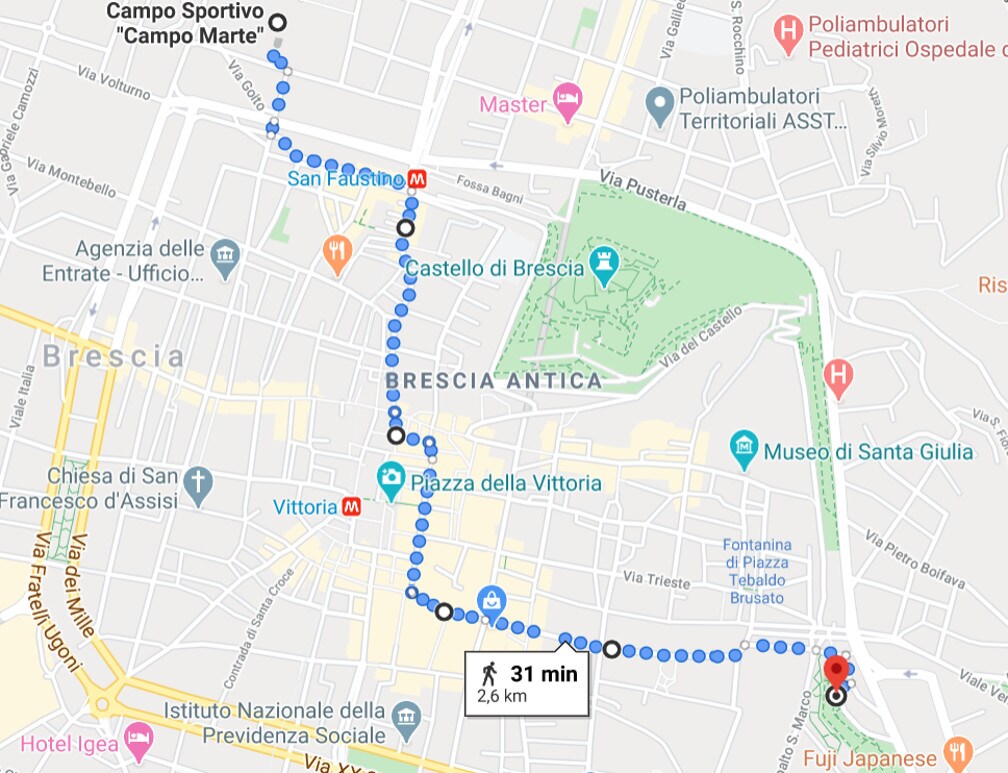The height and width of the screenshot is (773, 1008).
Task: Open the Fuji Japanese restaurant marker
Action: coord(957,753)
